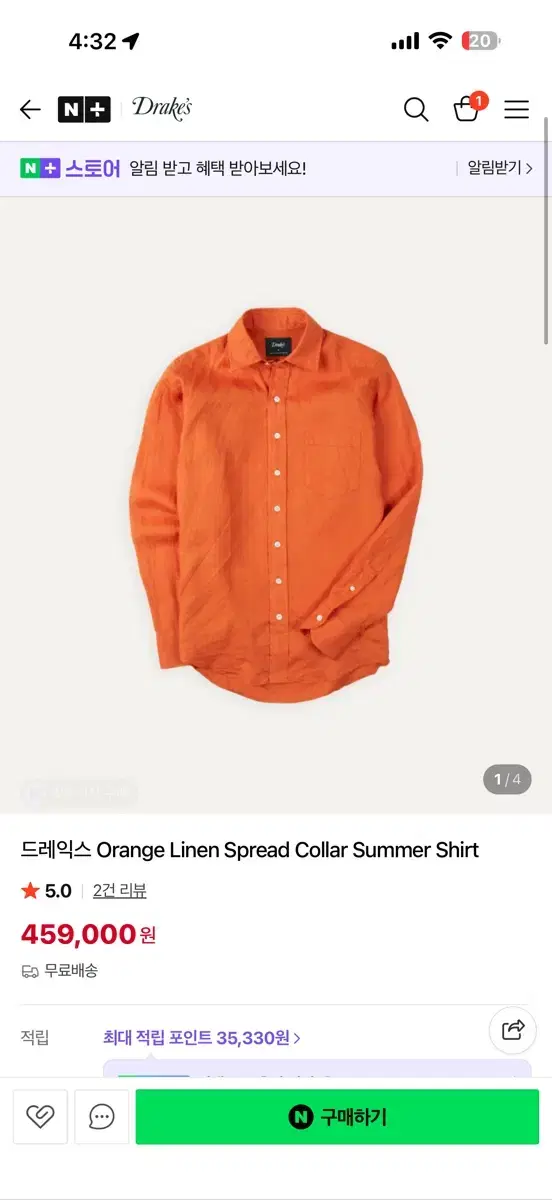Go back with the arrow icon
This screenshot has width=552, height=1200.
[x=30, y=110]
